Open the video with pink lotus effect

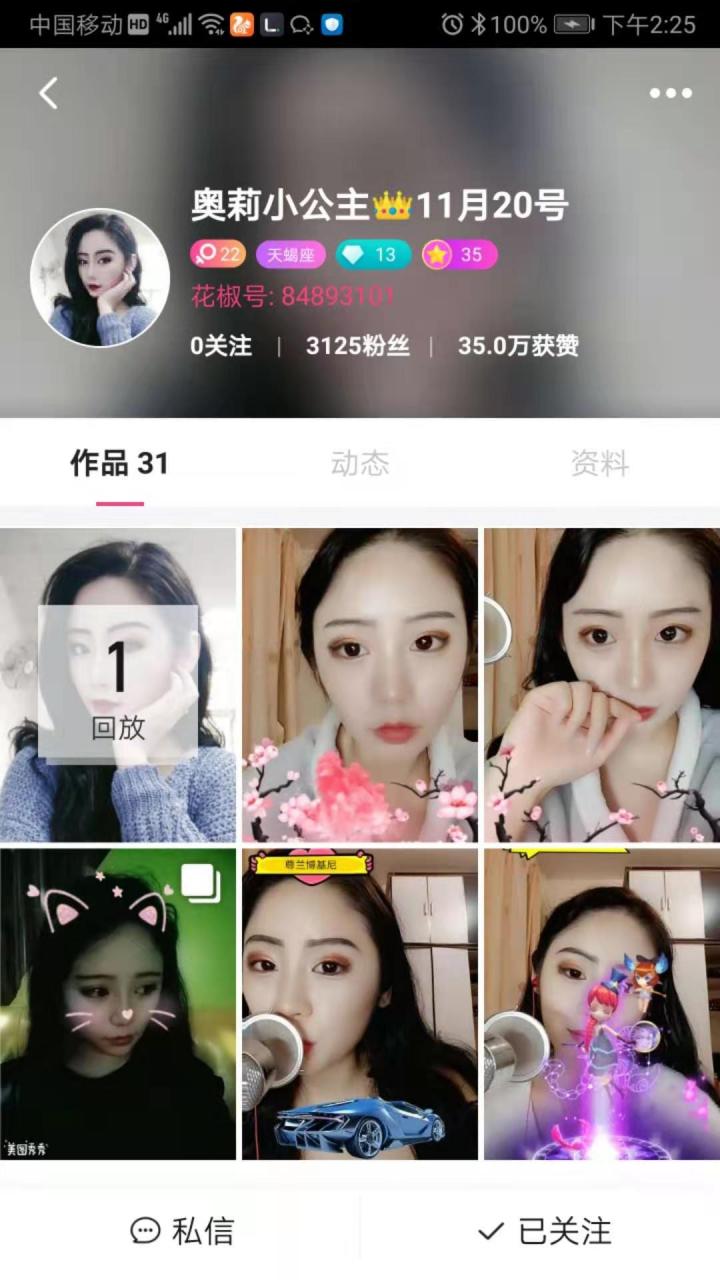pos(360,685)
